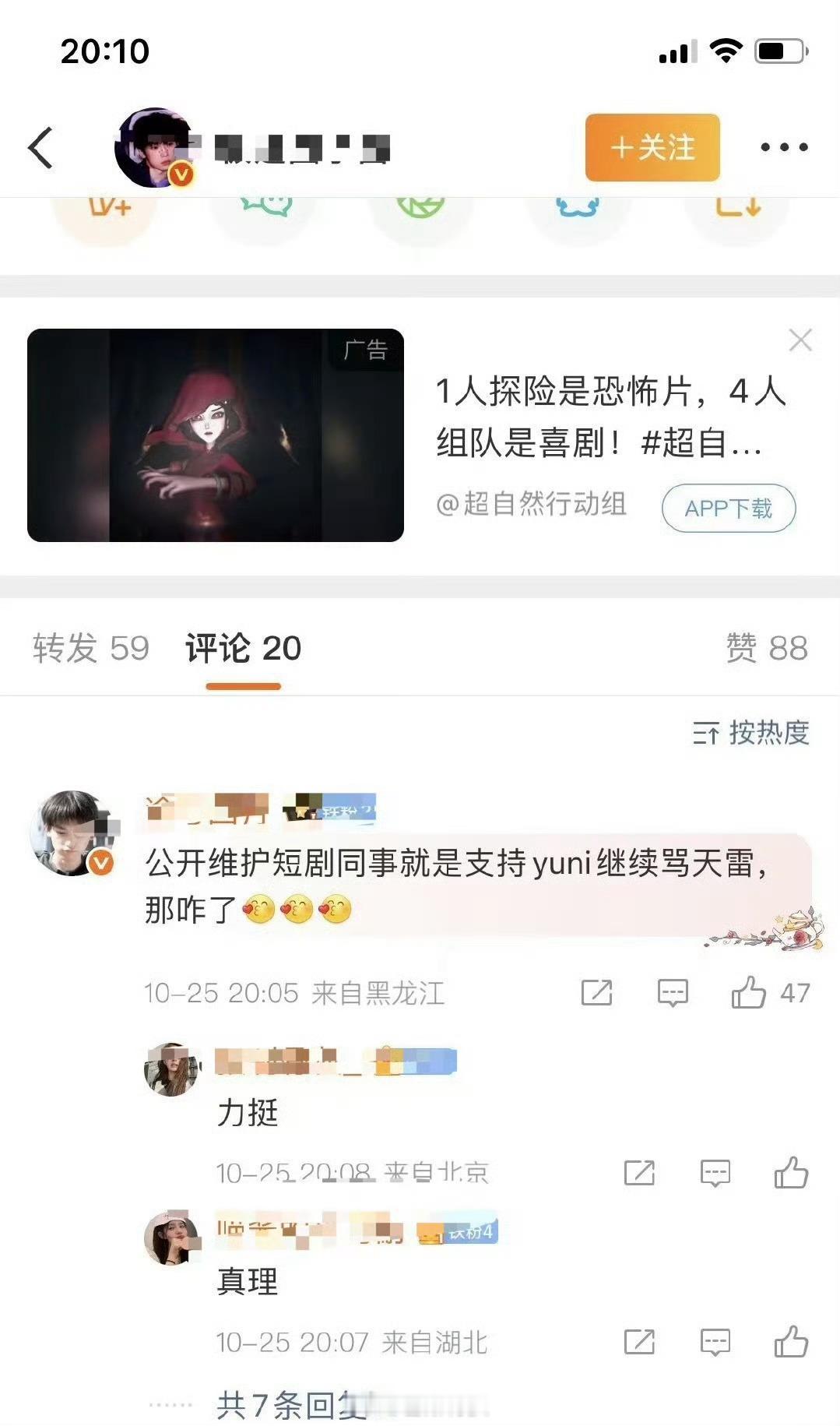Viewport: 840px width, 1426px height.
Task: Go back using the top-left arrow
Action: (40, 148)
